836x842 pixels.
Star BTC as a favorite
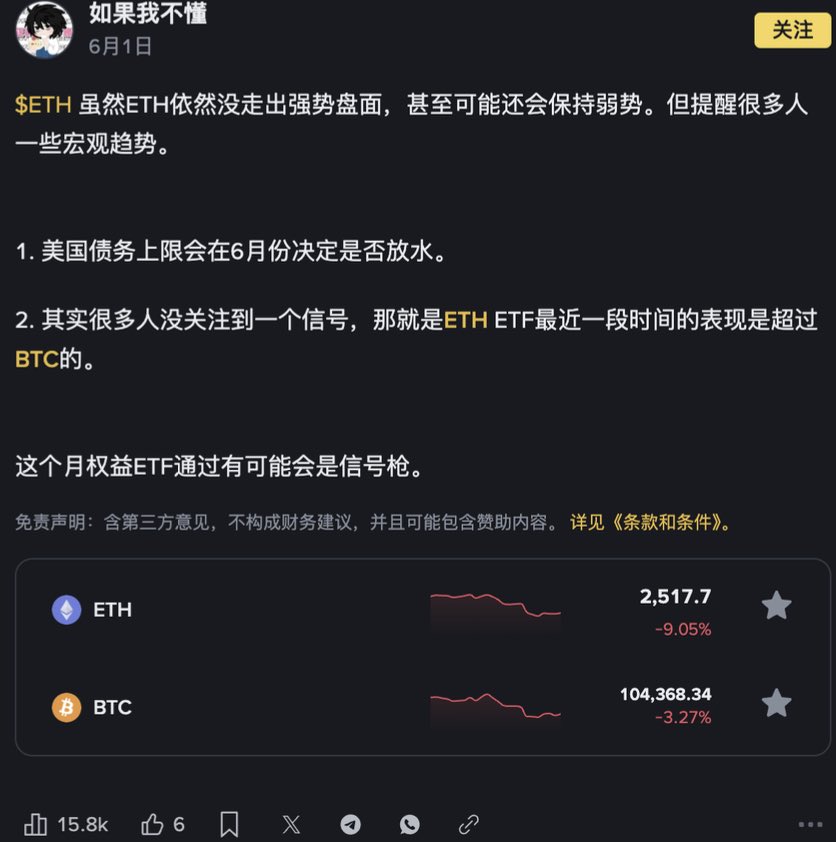(776, 703)
